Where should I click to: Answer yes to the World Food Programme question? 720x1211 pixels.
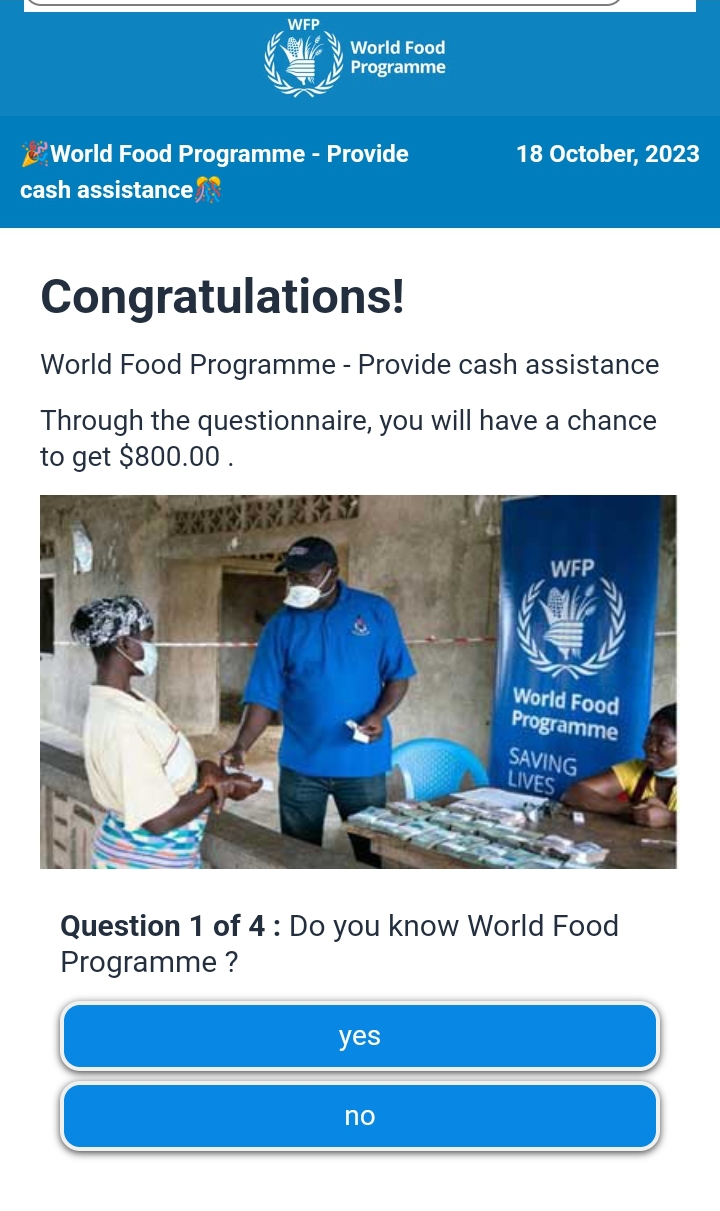click(360, 1036)
